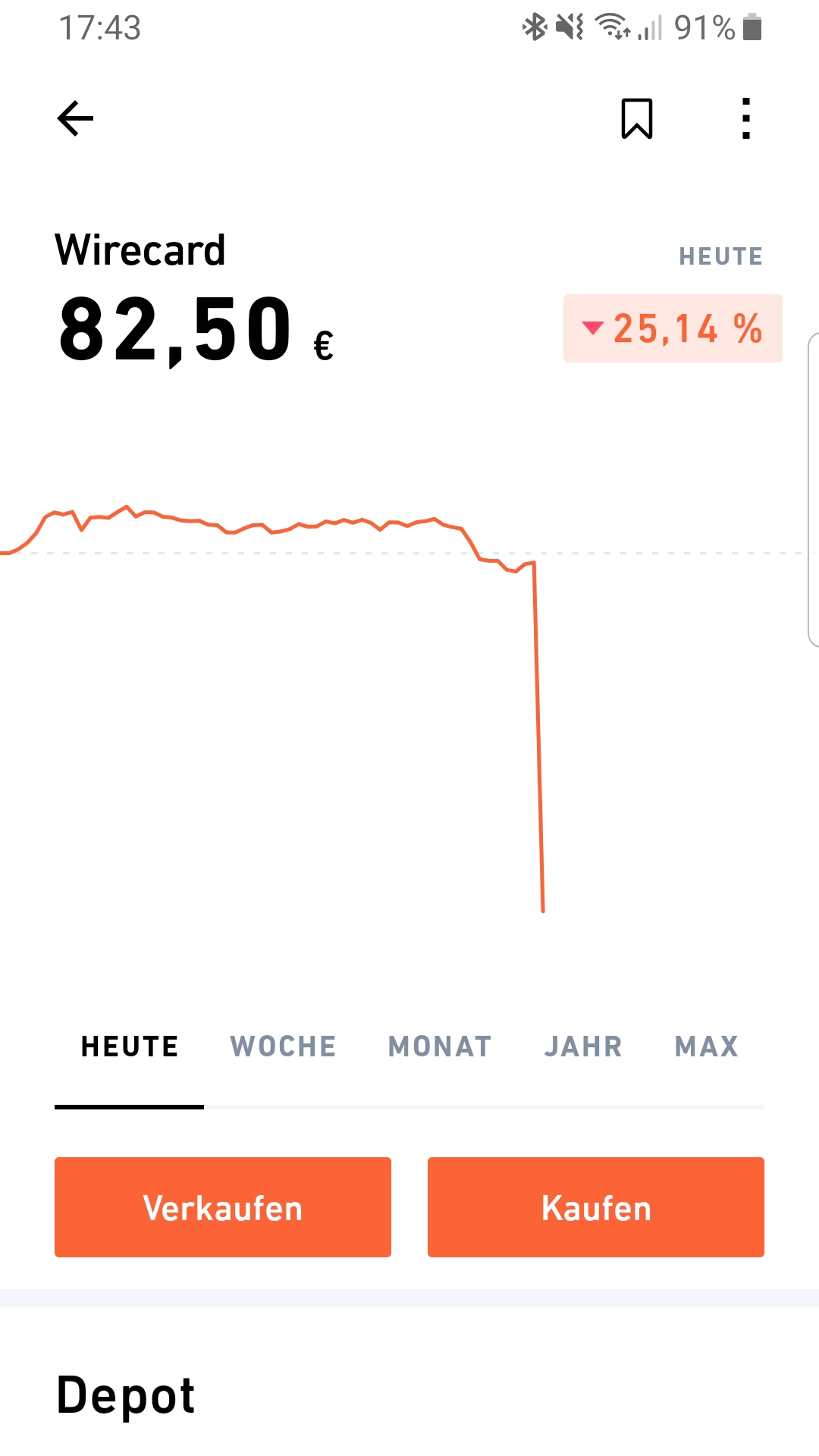Open the three-dot overflow menu
819x1456 pixels.
(745, 119)
